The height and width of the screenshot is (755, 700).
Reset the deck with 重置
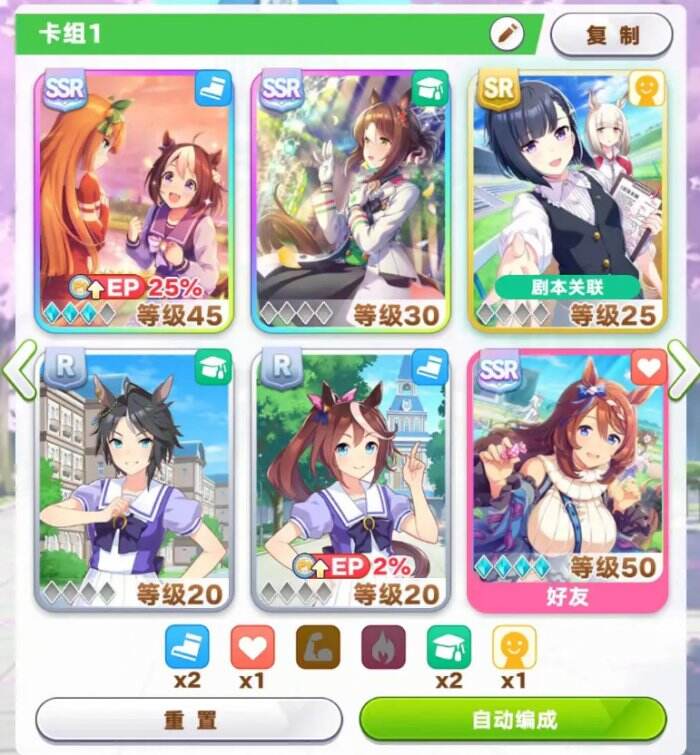[189, 719]
